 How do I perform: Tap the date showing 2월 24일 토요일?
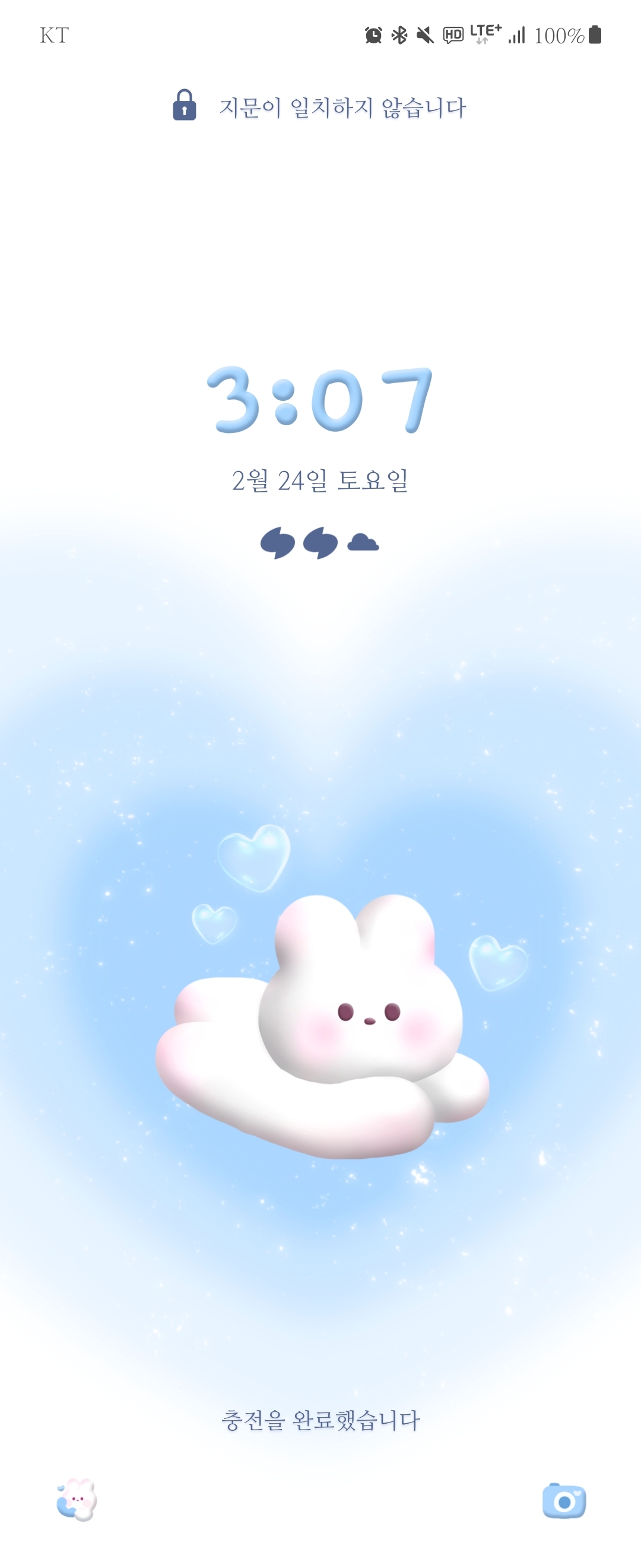click(x=320, y=481)
